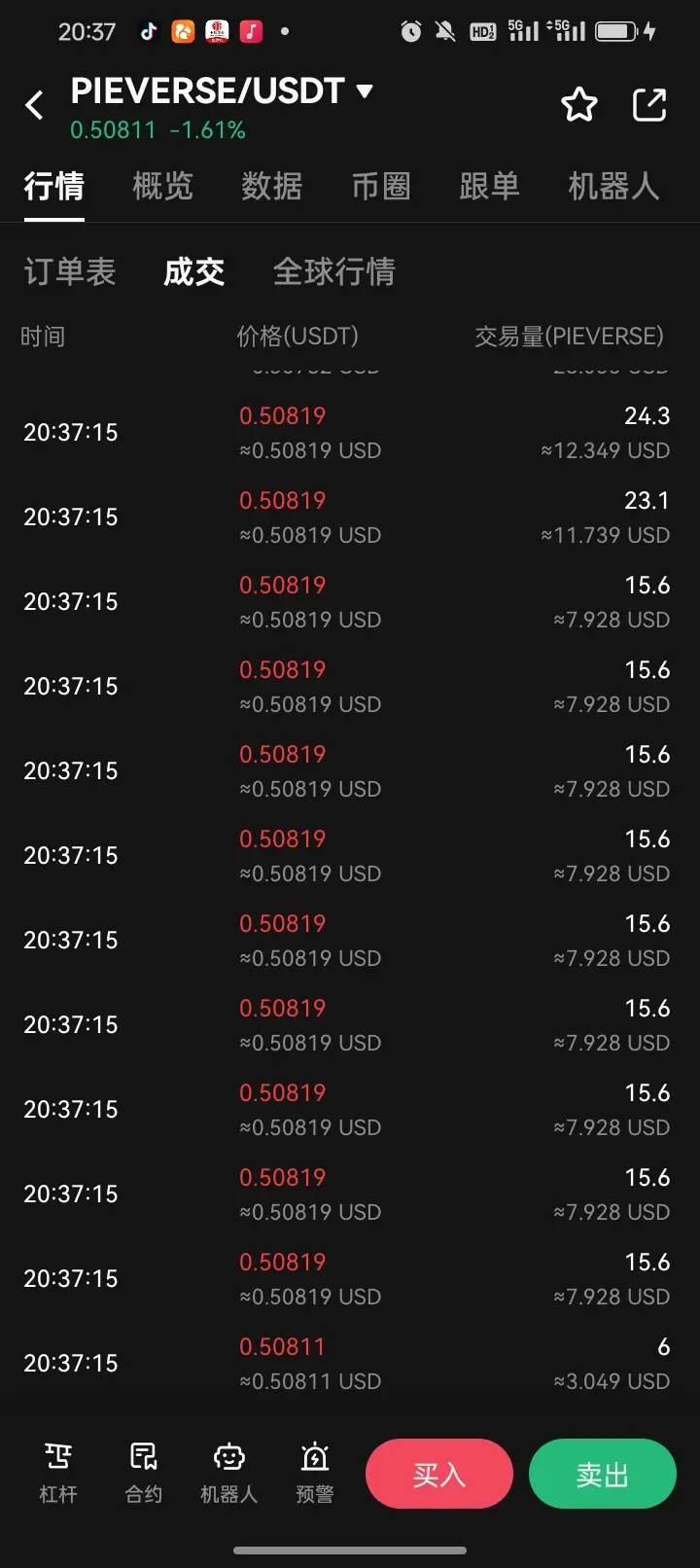
Task: Open the 币圈 tab
Action: [x=381, y=186]
